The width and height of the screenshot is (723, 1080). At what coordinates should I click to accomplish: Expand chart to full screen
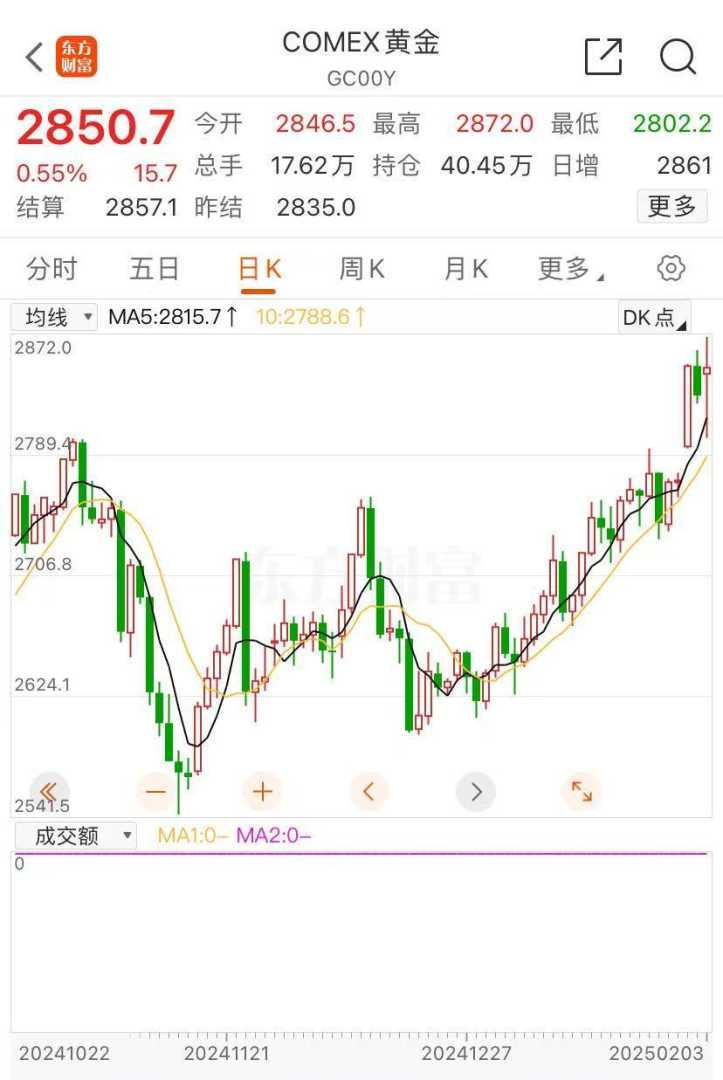[581, 792]
